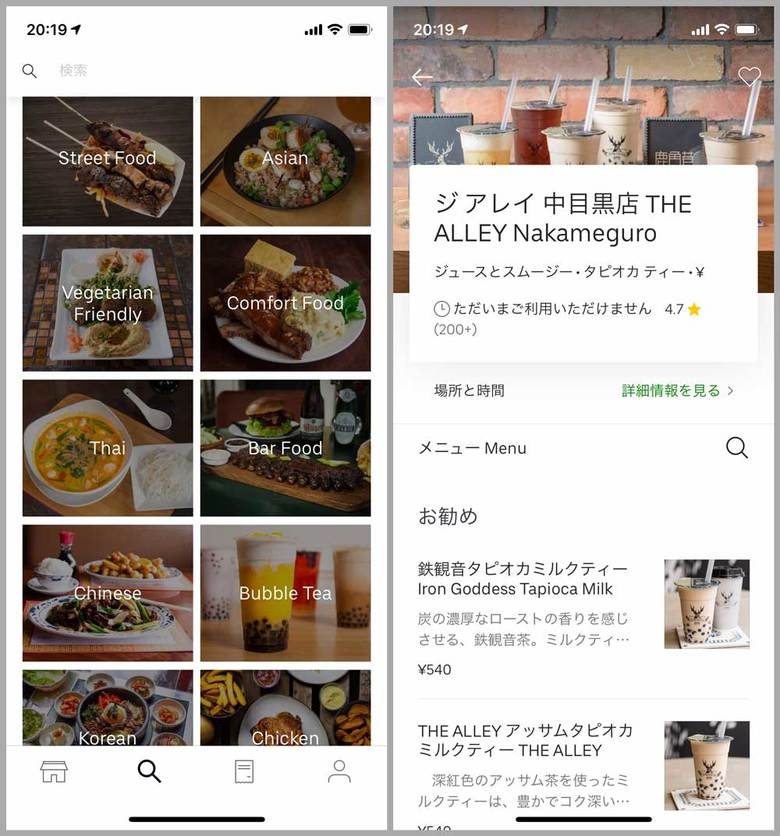
Task: Select the Street Food category tile
Action: pos(107,160)
